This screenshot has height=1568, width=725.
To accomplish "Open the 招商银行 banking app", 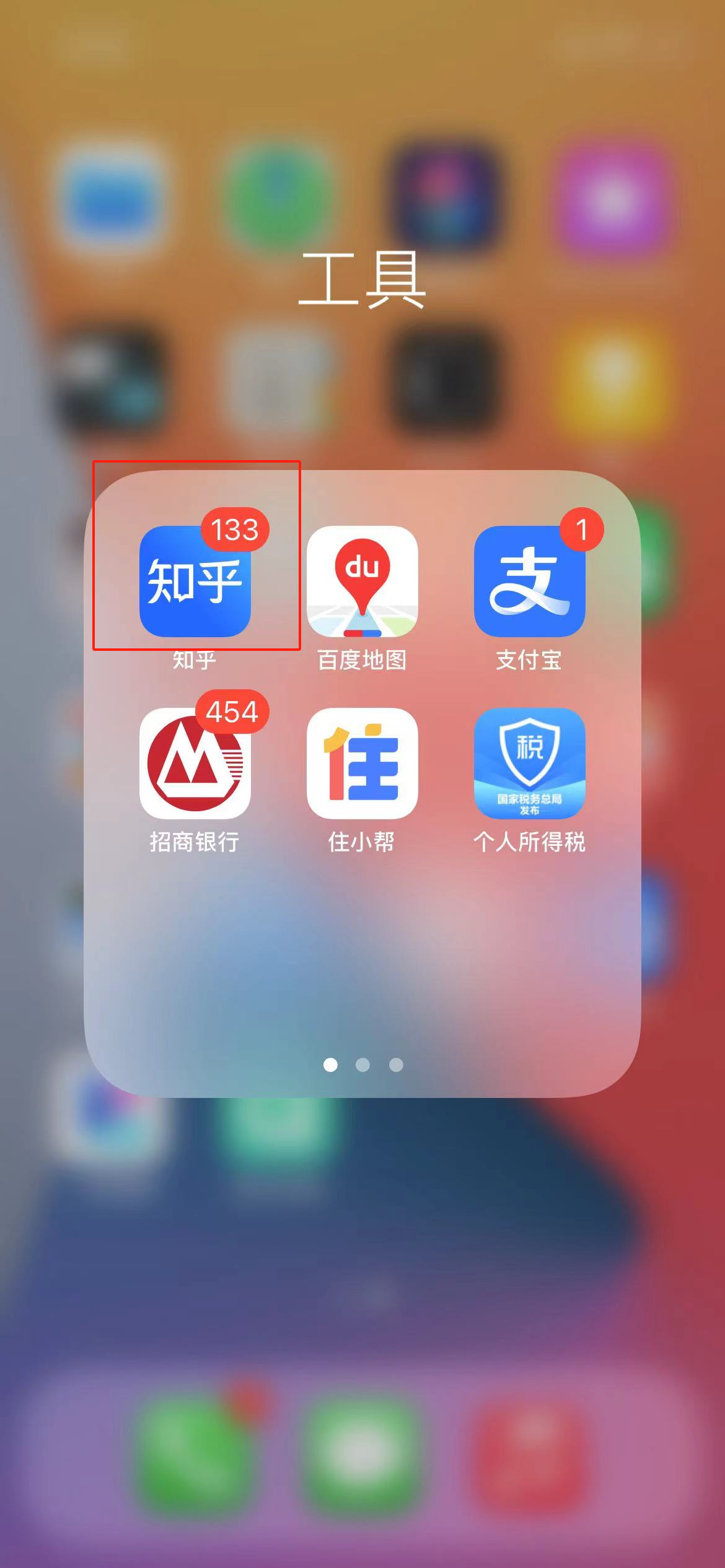I will pyautogui.click(x=195, y=763).
